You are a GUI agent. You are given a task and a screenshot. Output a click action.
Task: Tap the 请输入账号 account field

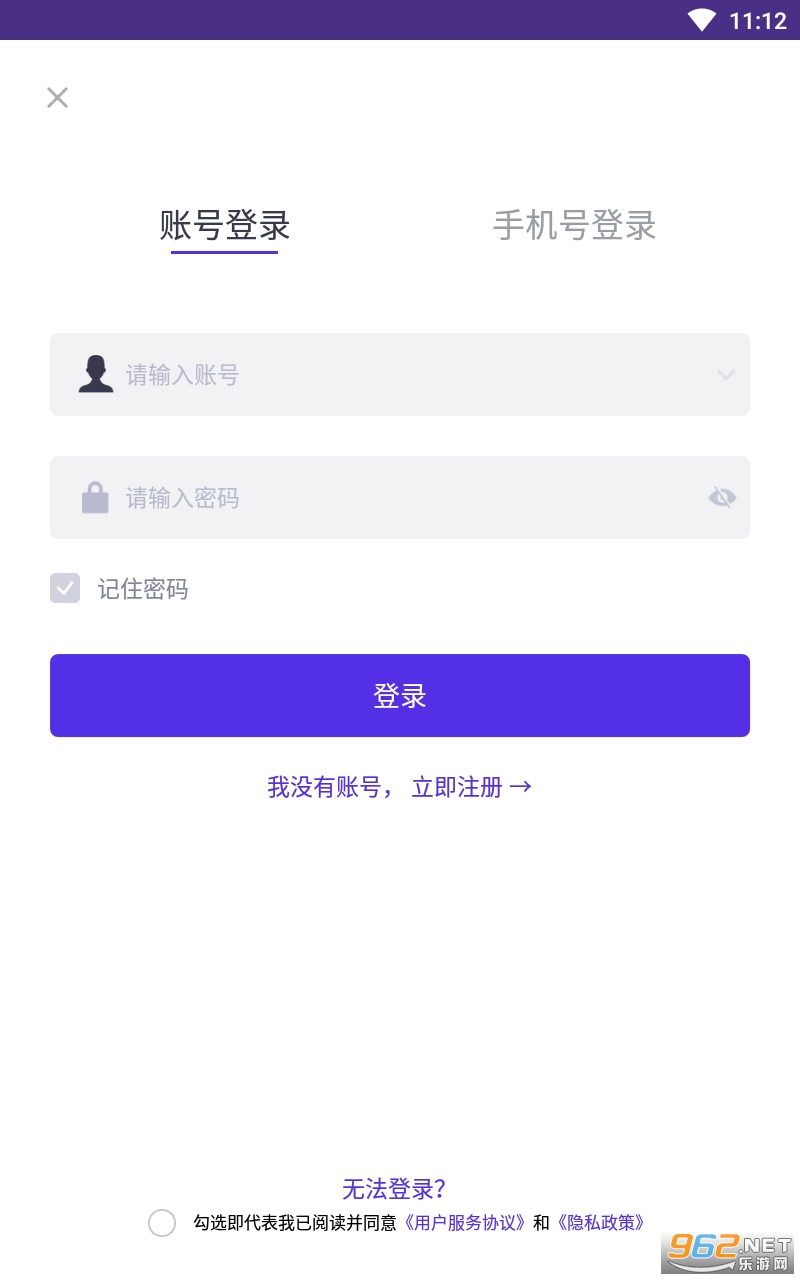pos(400,375)
